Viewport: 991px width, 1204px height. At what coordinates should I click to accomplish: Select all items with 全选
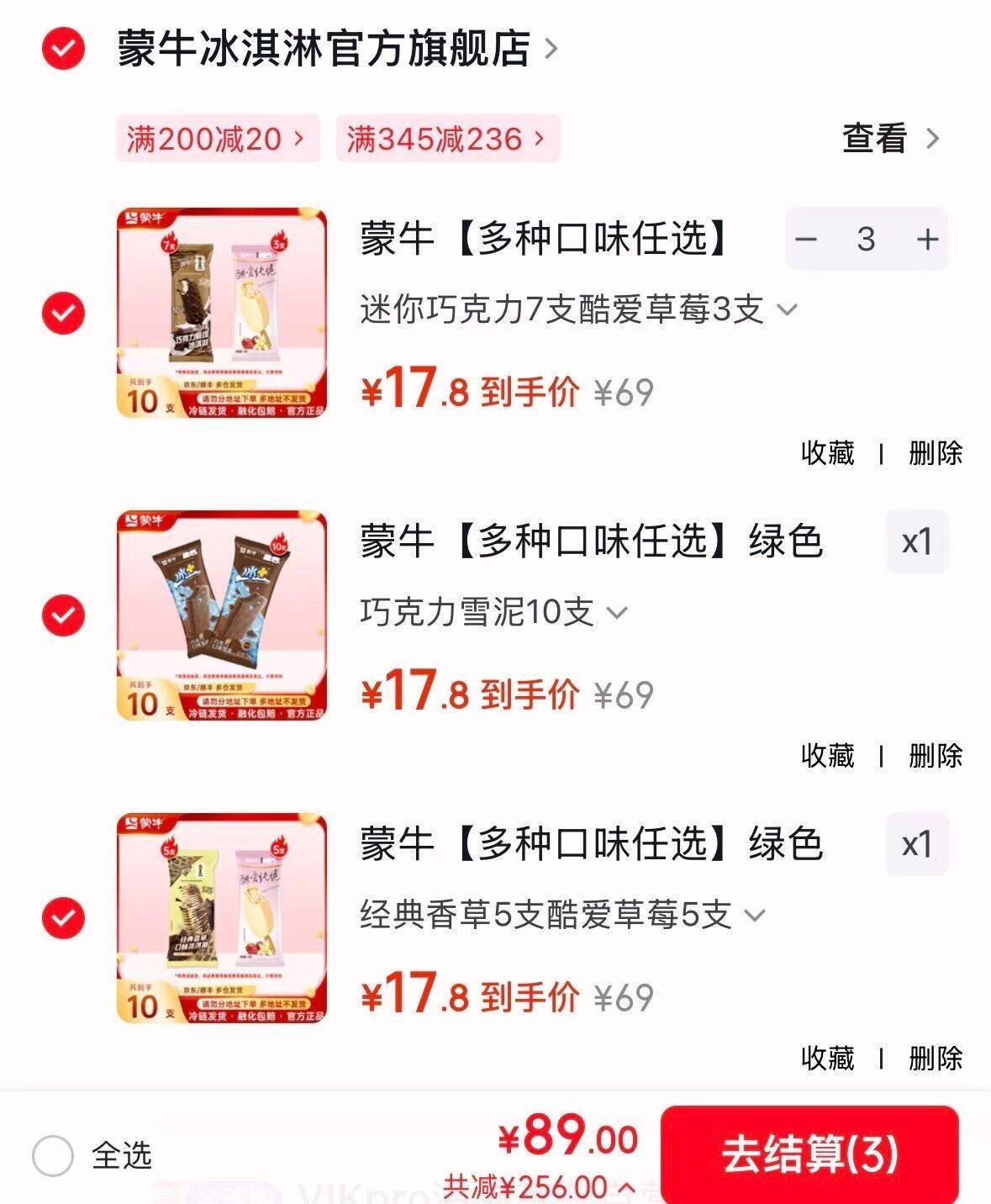coord(53,1156)
